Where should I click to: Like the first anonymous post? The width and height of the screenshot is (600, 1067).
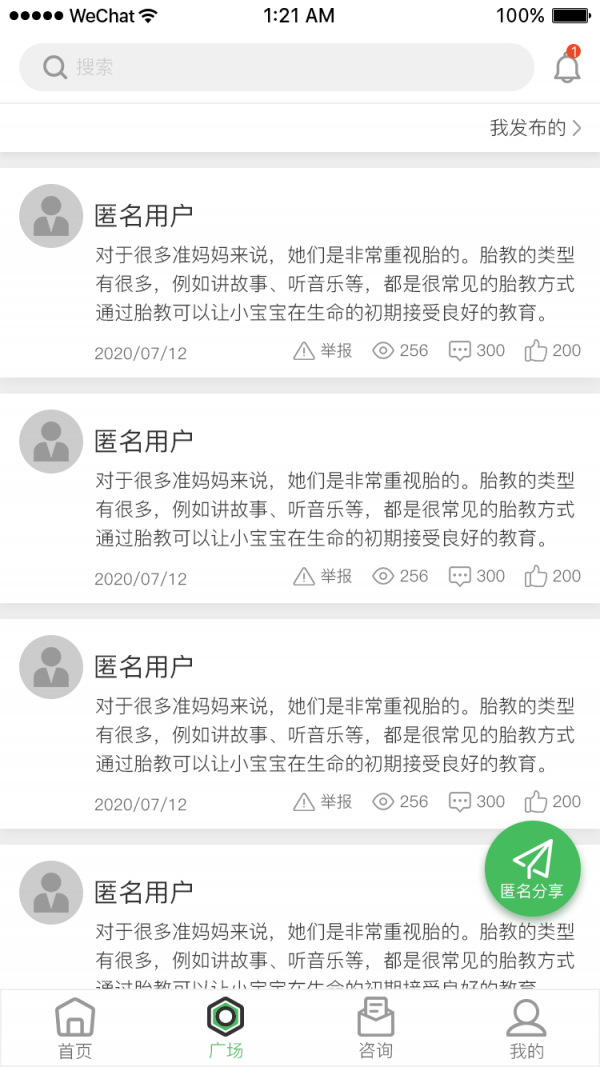(553, 351)
